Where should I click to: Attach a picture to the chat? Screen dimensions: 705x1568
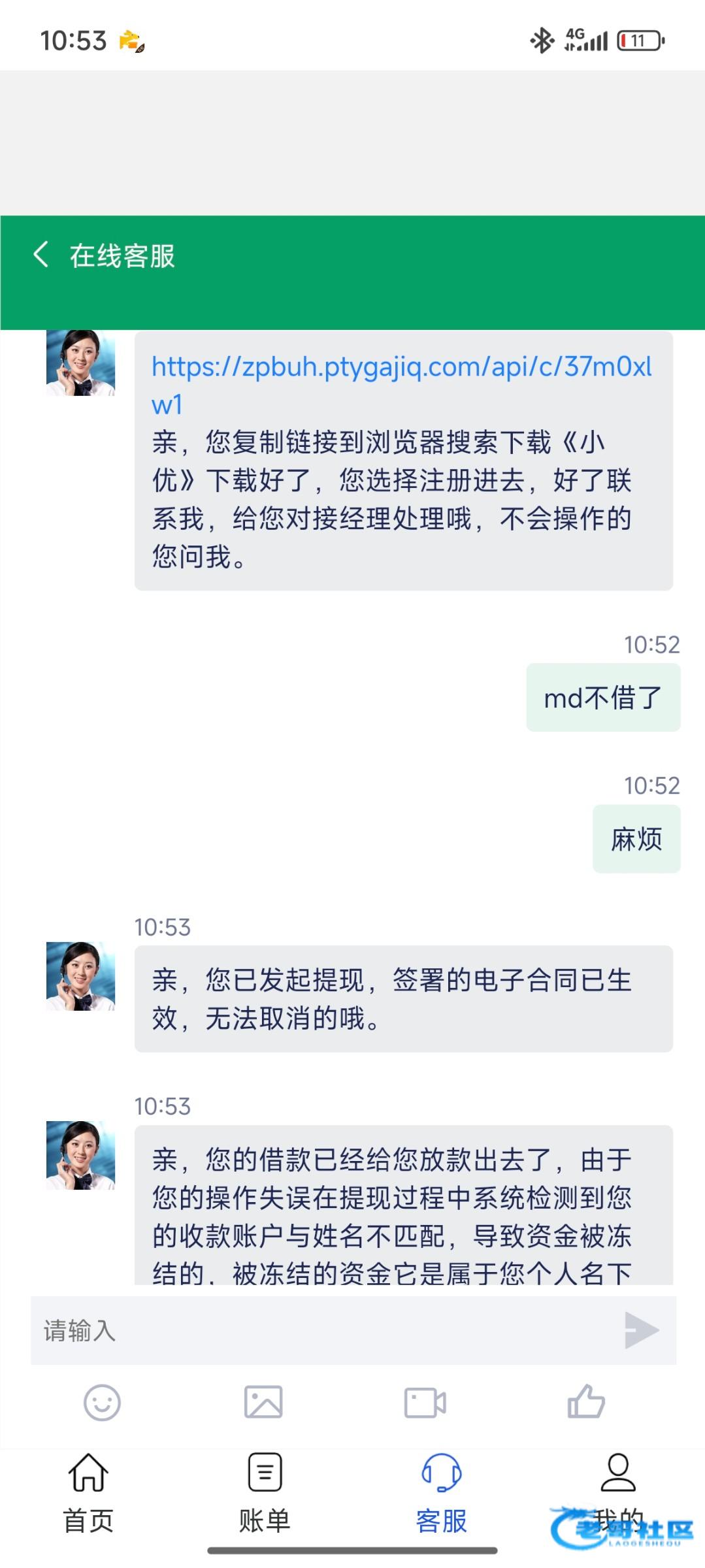[x=263, y=1402]
